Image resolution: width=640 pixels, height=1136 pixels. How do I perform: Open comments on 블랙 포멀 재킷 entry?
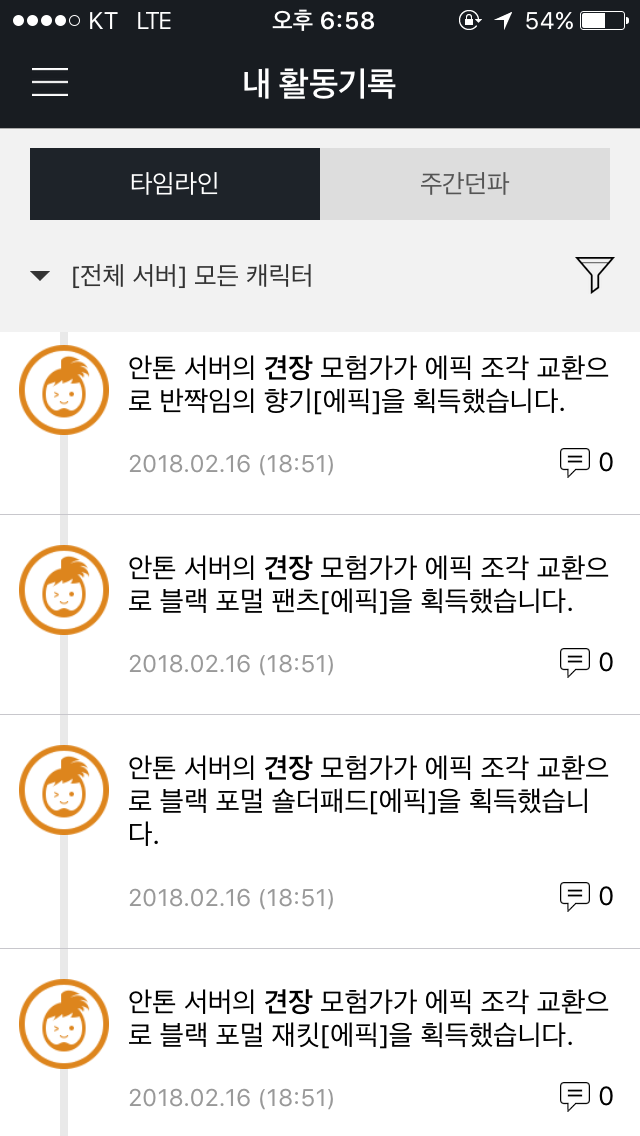click(586, 1096)
